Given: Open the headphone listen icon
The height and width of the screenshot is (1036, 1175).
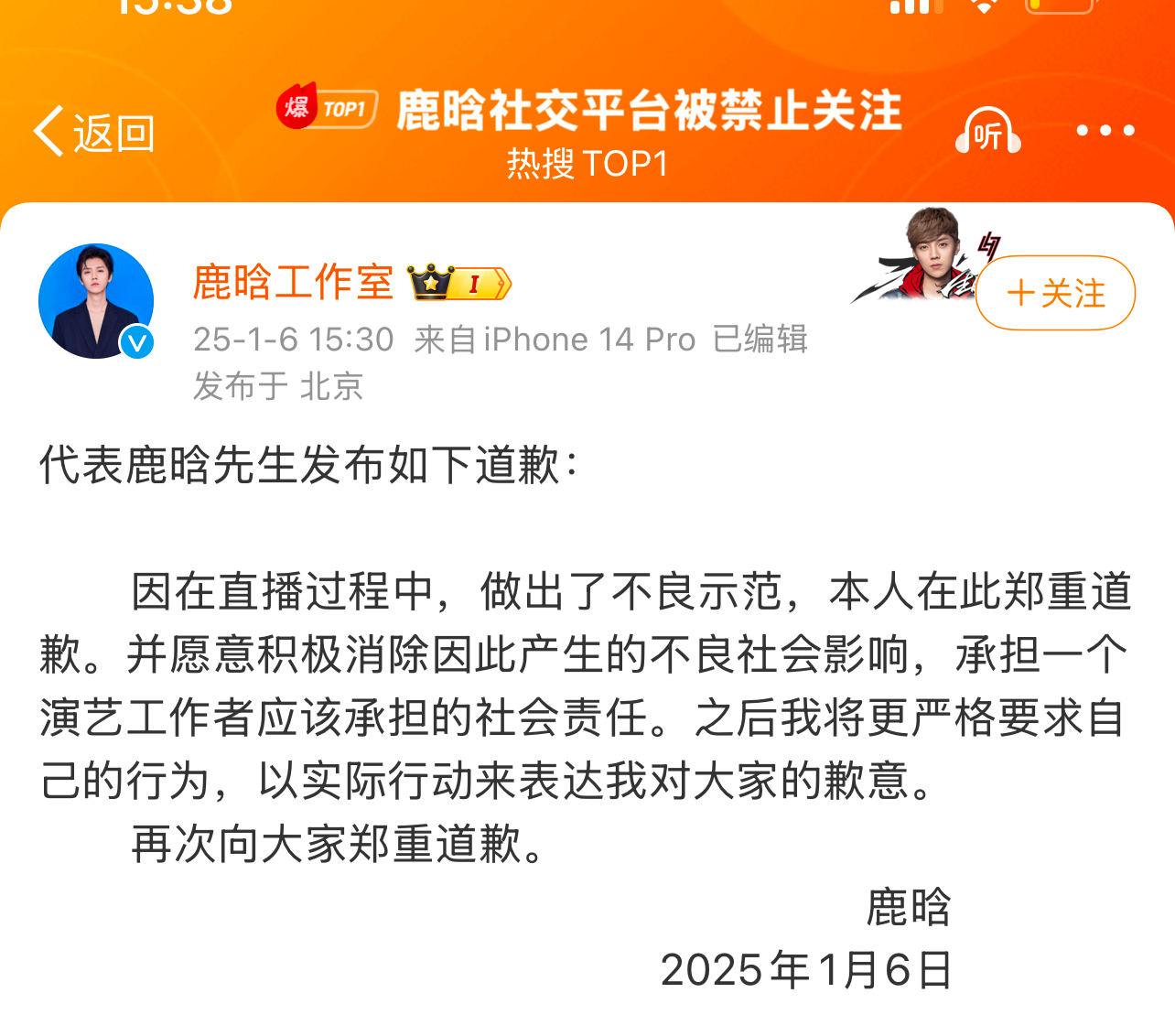Looking at the screenshot, I should [987, 133].
